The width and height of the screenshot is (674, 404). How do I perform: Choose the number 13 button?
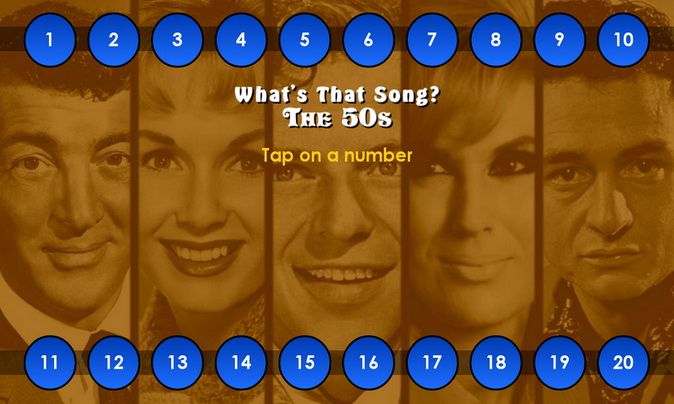point(177,362)
